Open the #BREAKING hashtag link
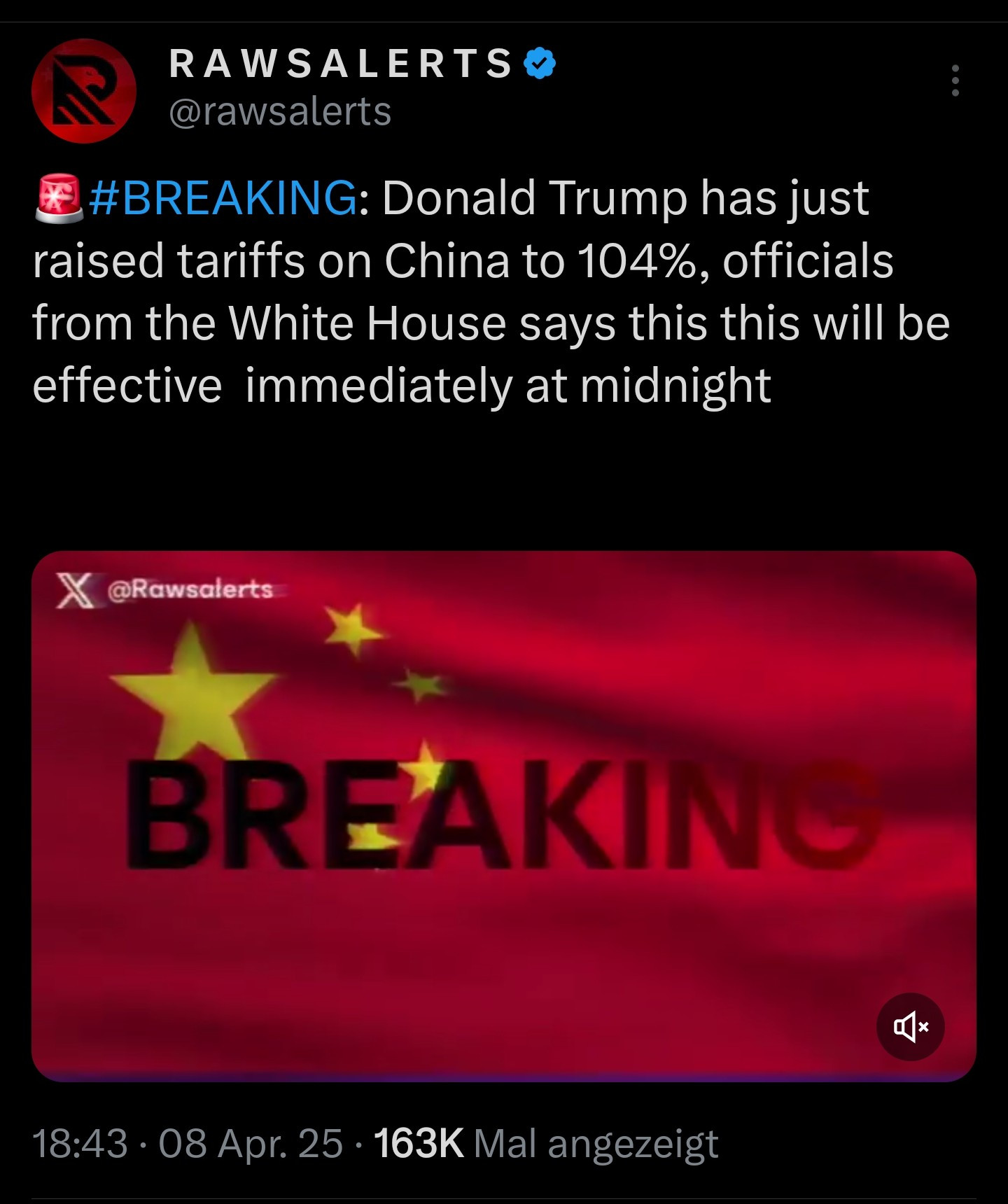Viewport: 1008px width, 1204px height. pos(223,198)
